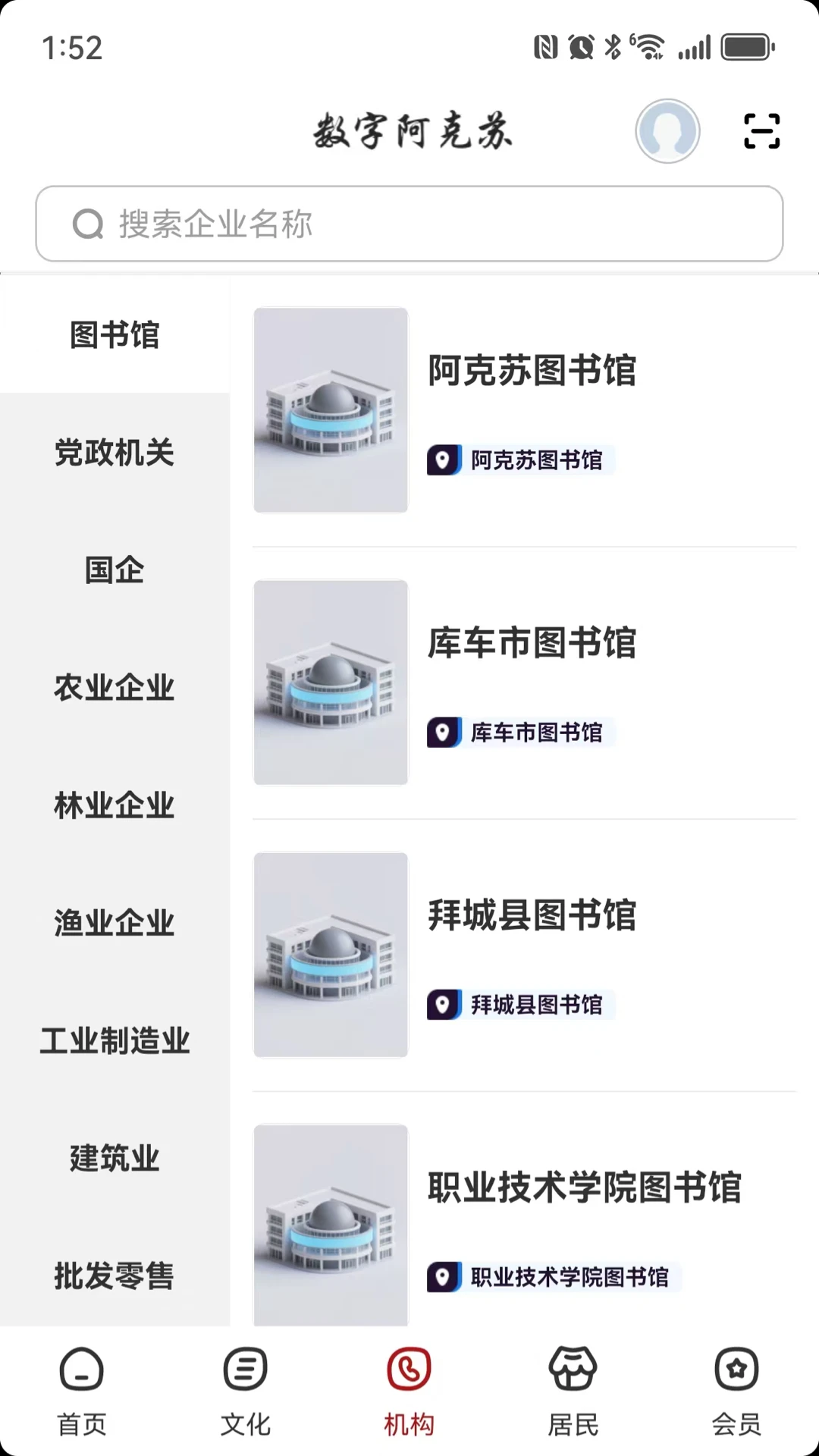The height and width of the screenshot is (1456, 819).
Task: Open the QR code scanner icon
Action: 761,130
